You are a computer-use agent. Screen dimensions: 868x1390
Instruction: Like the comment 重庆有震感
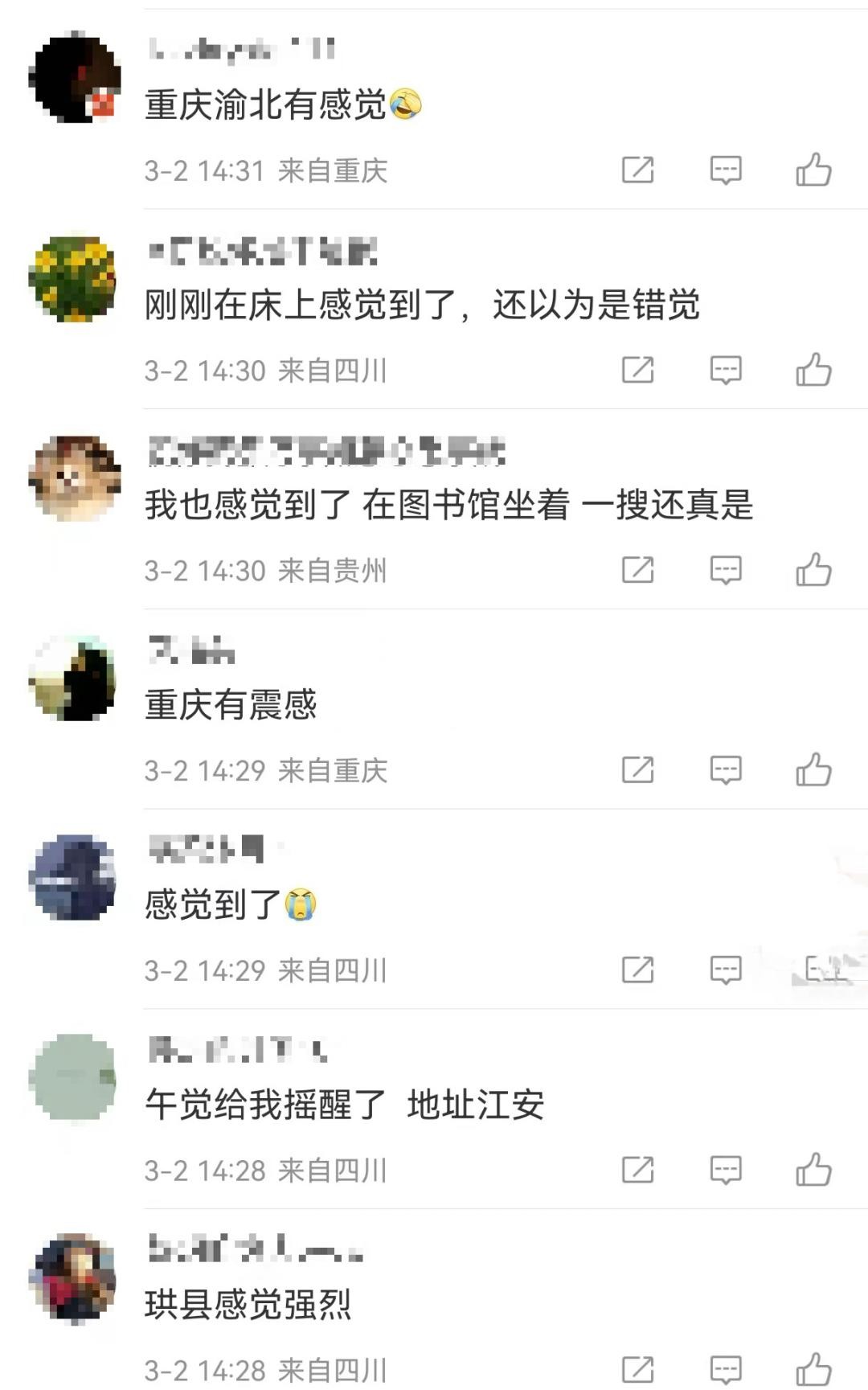[813, 770]
